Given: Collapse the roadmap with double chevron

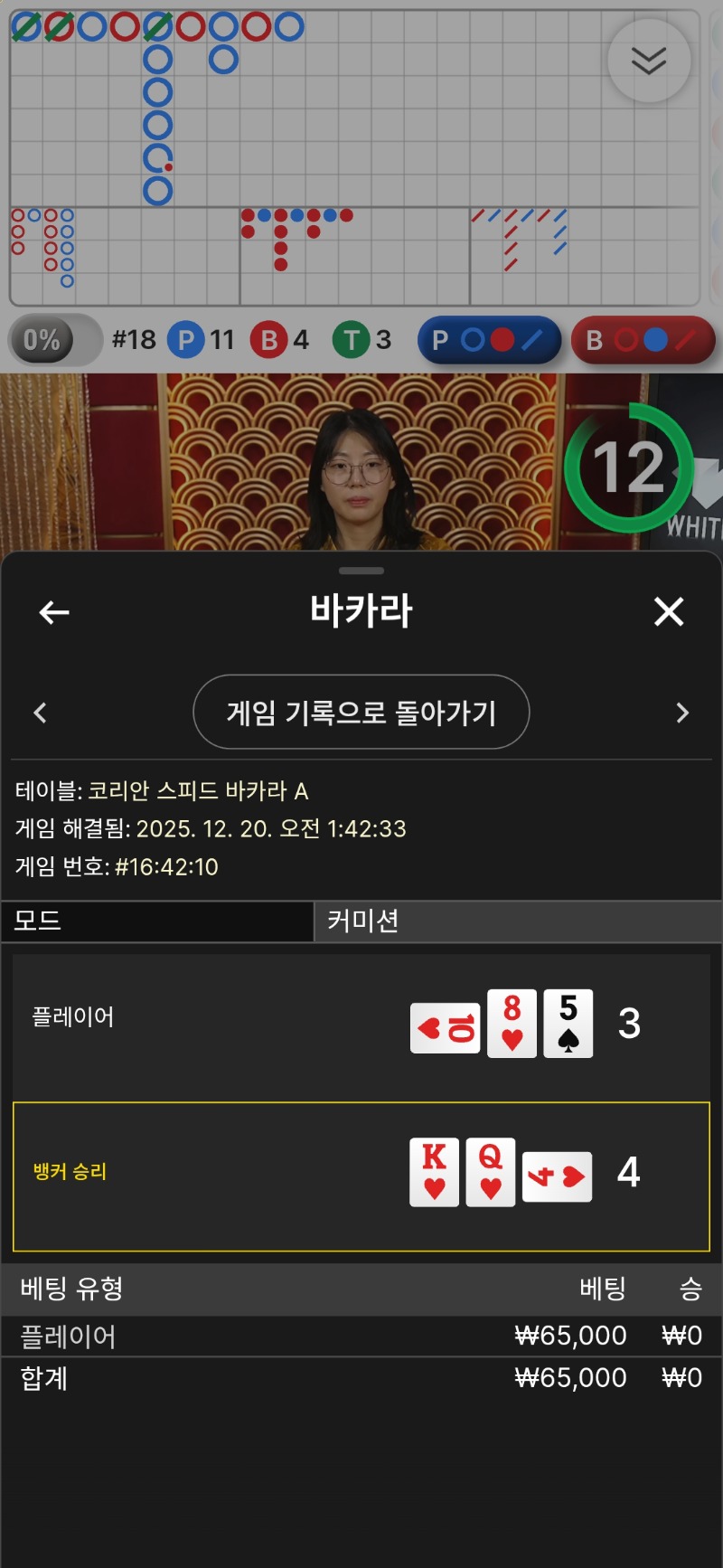Looking at the screenshot, I should click(649, 61).
